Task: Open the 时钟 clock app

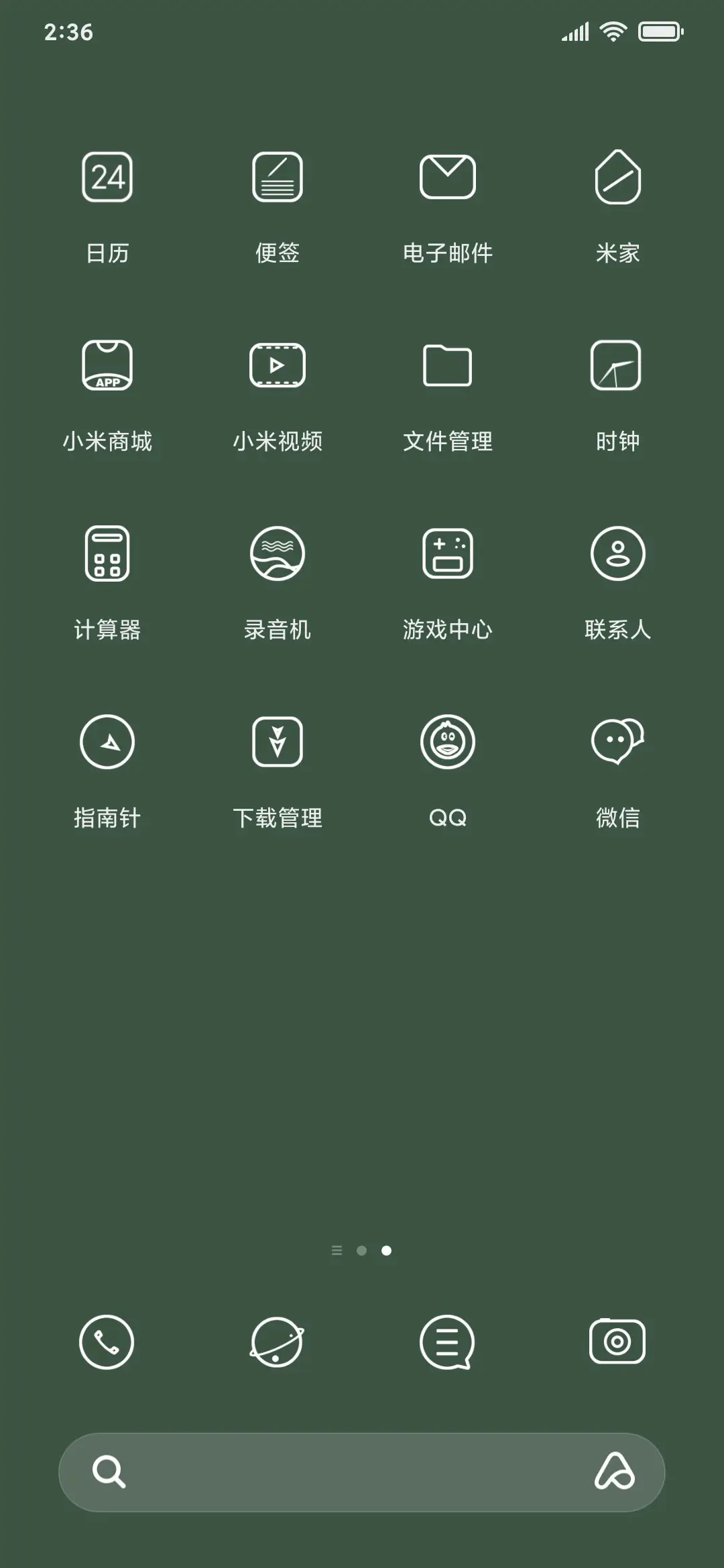Action: (x=617, y=365)
